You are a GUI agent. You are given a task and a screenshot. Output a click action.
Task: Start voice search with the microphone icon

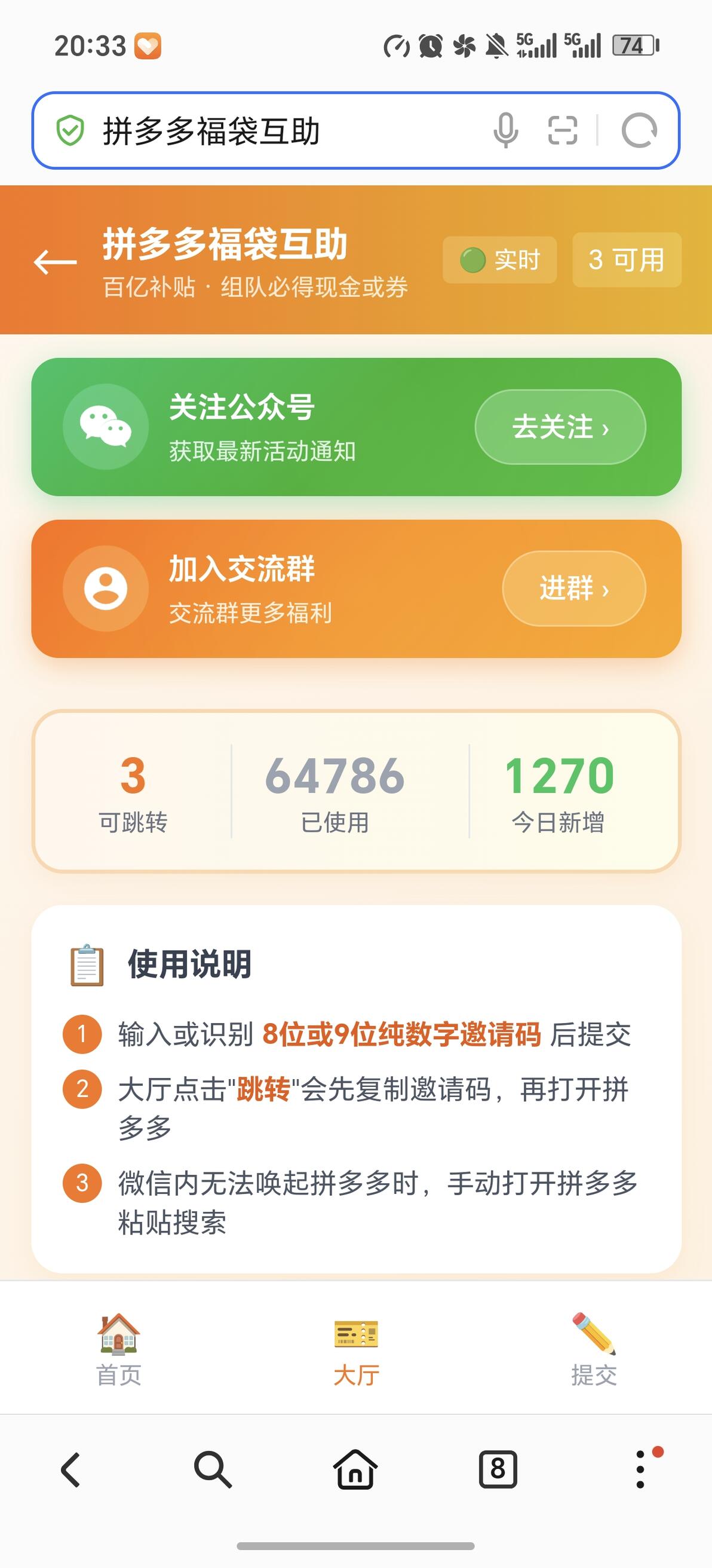tap(505, 130)
